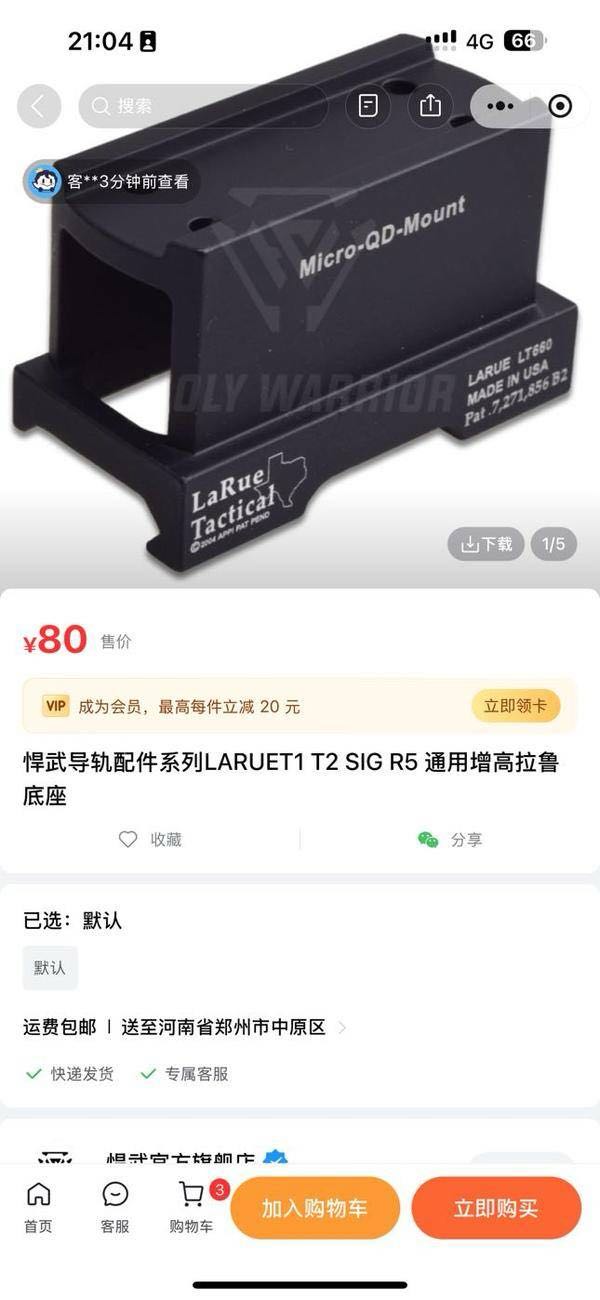Claim the VIP card with 立即领卡
600x1300 pixels.
pyautogui.click(x=515, y=706)
